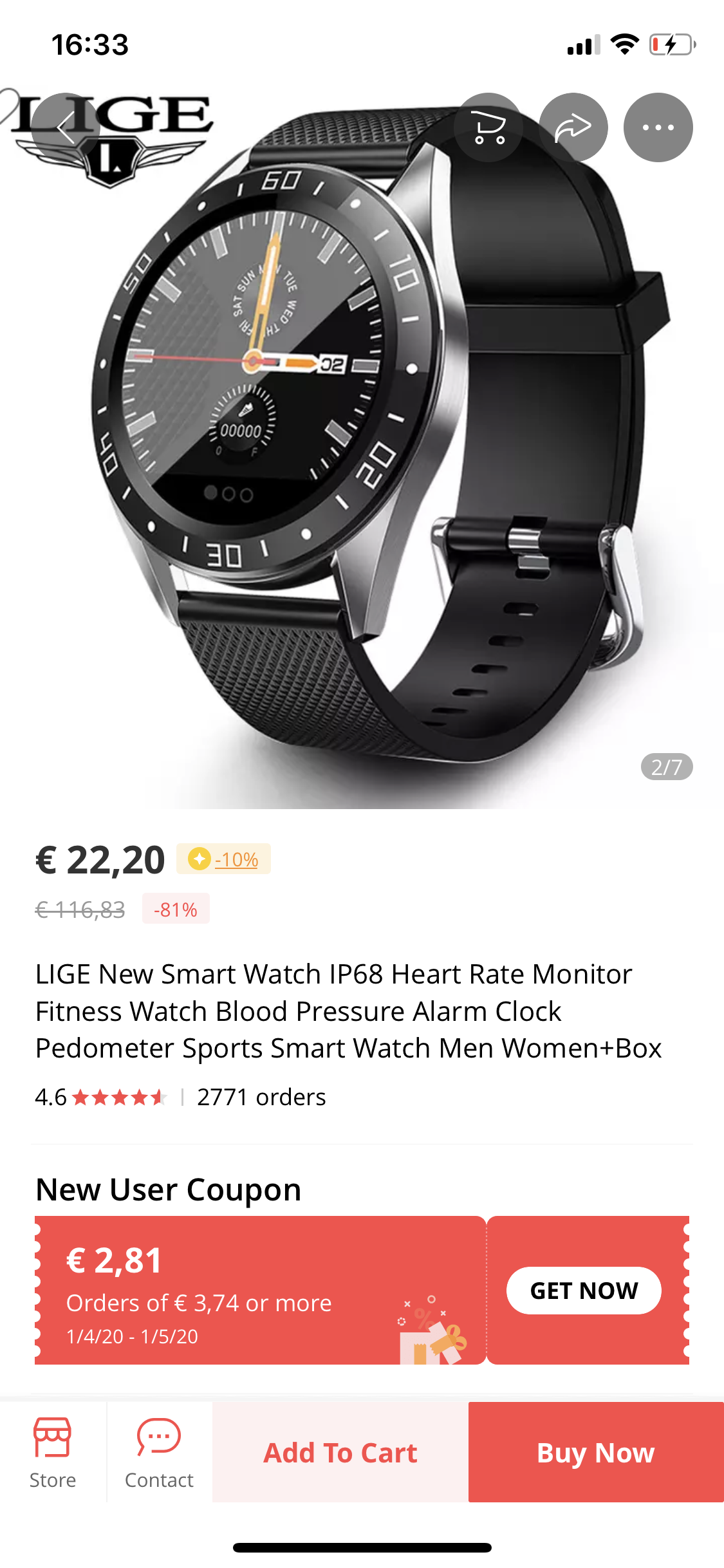724x1568 pixels.
Task: Share this LIGE smart watch listing
Action: [573, 127]
